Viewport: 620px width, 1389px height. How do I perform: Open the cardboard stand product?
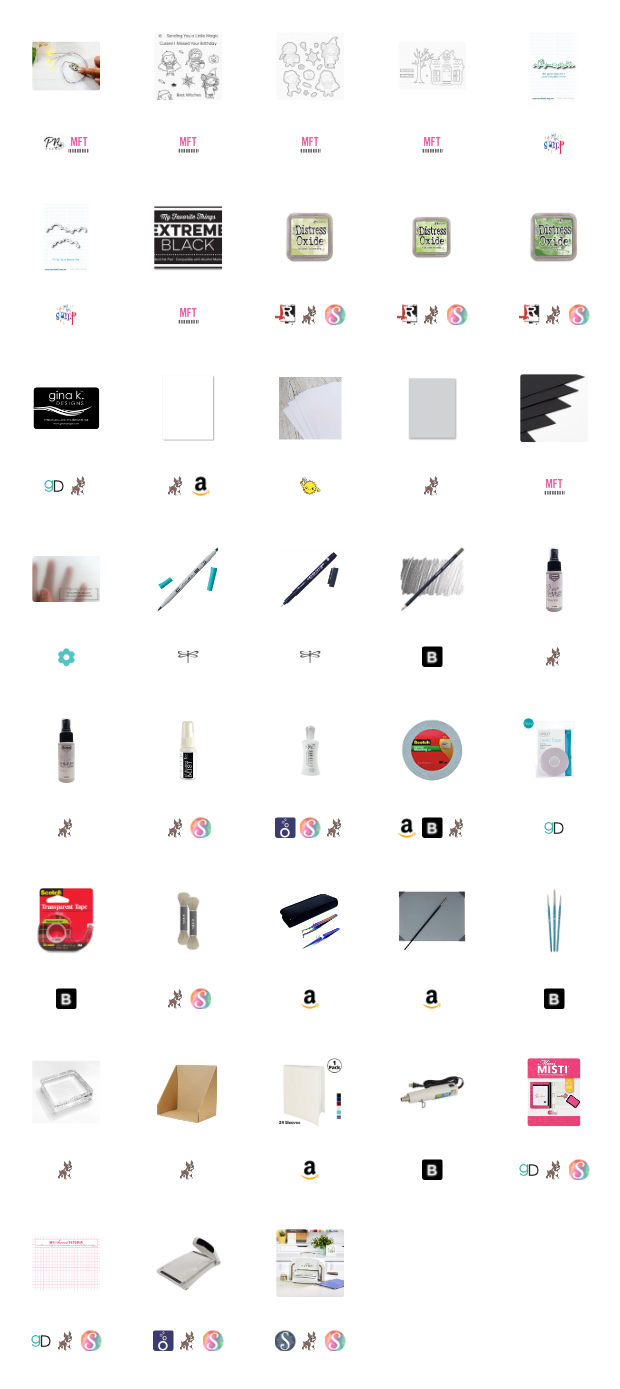coord(188,1092)
